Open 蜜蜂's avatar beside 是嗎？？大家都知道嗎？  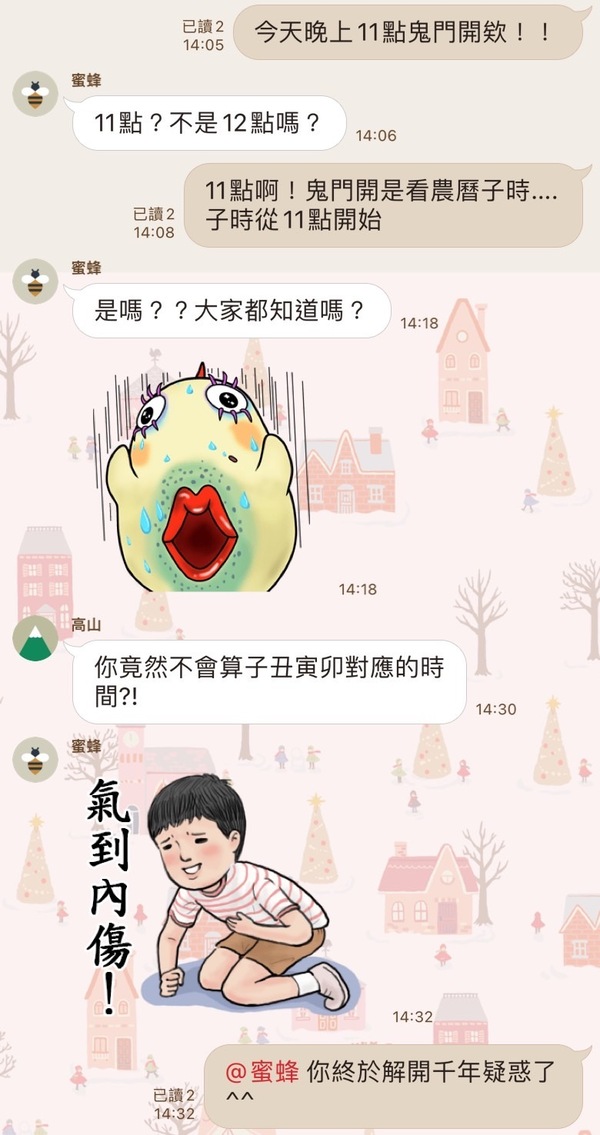click(35, 281)
